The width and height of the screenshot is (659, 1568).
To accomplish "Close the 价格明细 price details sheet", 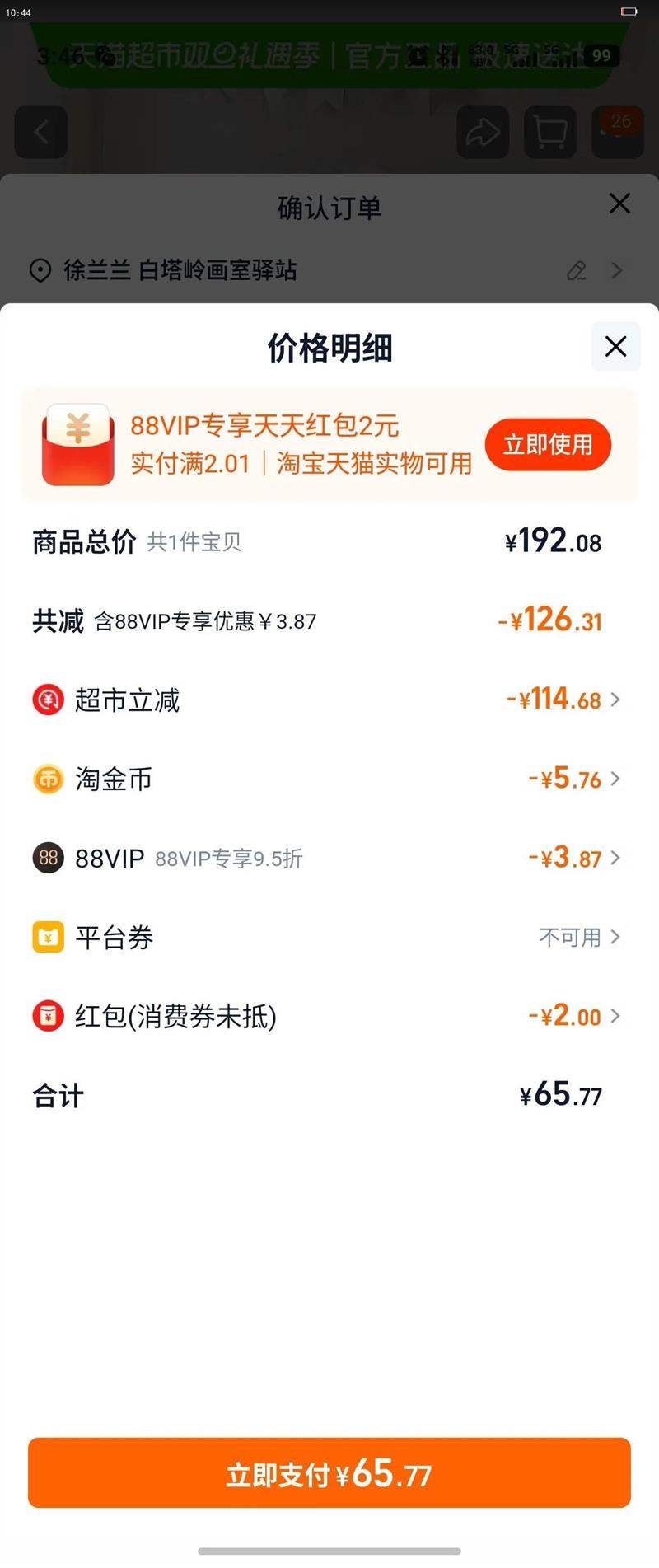I will [615, 347].
